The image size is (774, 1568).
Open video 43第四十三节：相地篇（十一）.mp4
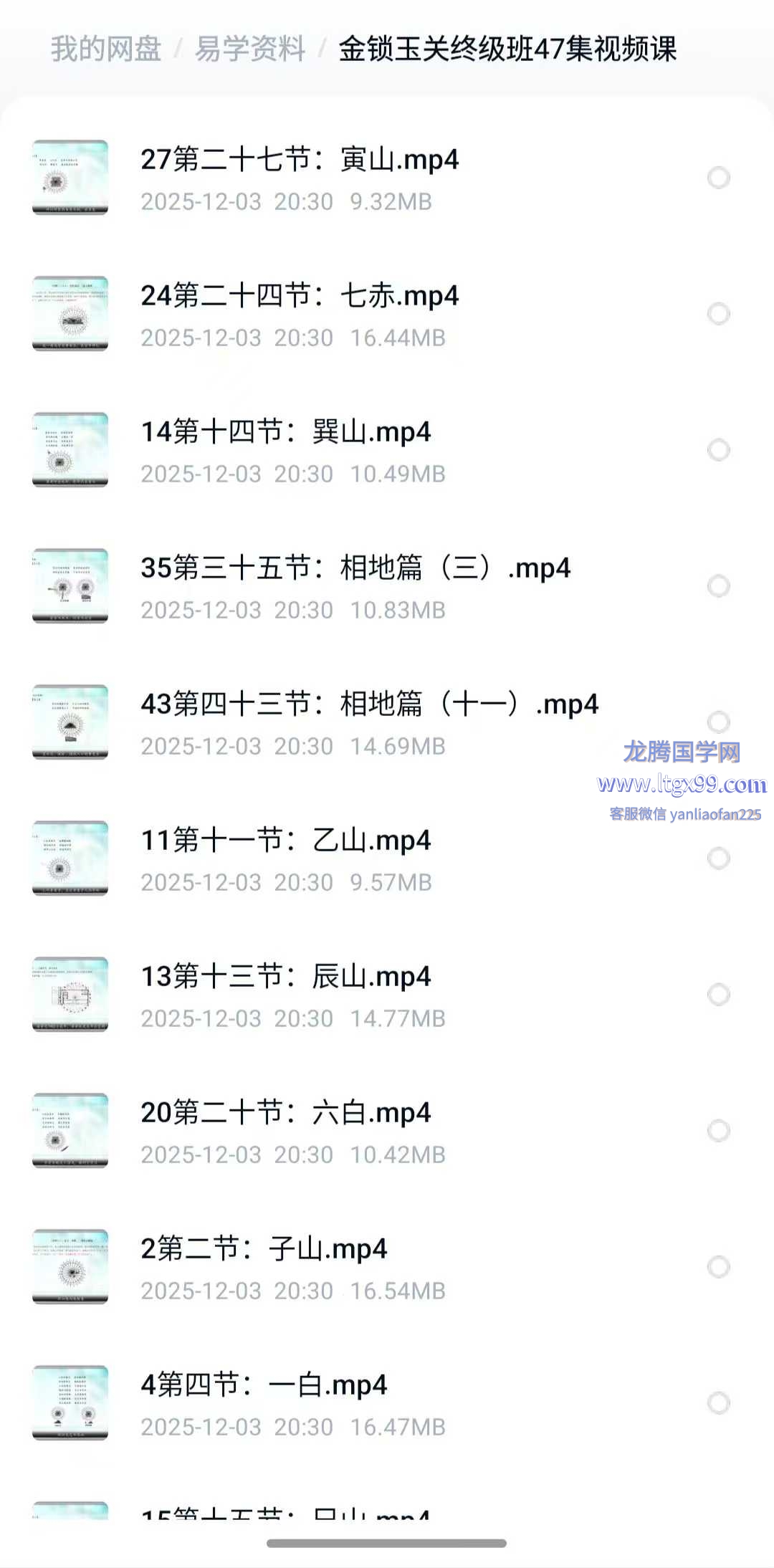[x=369, y=704]
